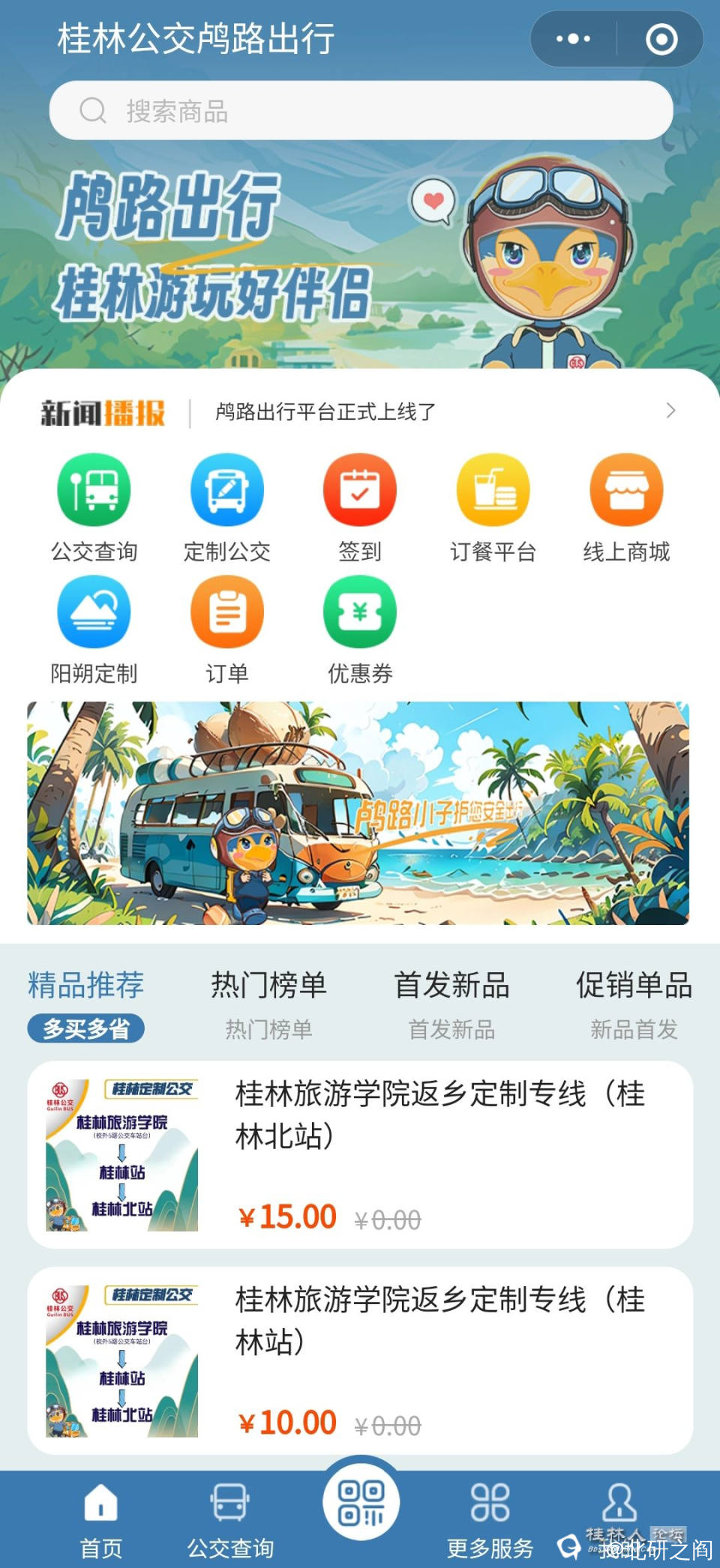Screen dimensions: 720x1568
Task: Open the 订餐平台 food ordering icon
Action: [493, 489]
